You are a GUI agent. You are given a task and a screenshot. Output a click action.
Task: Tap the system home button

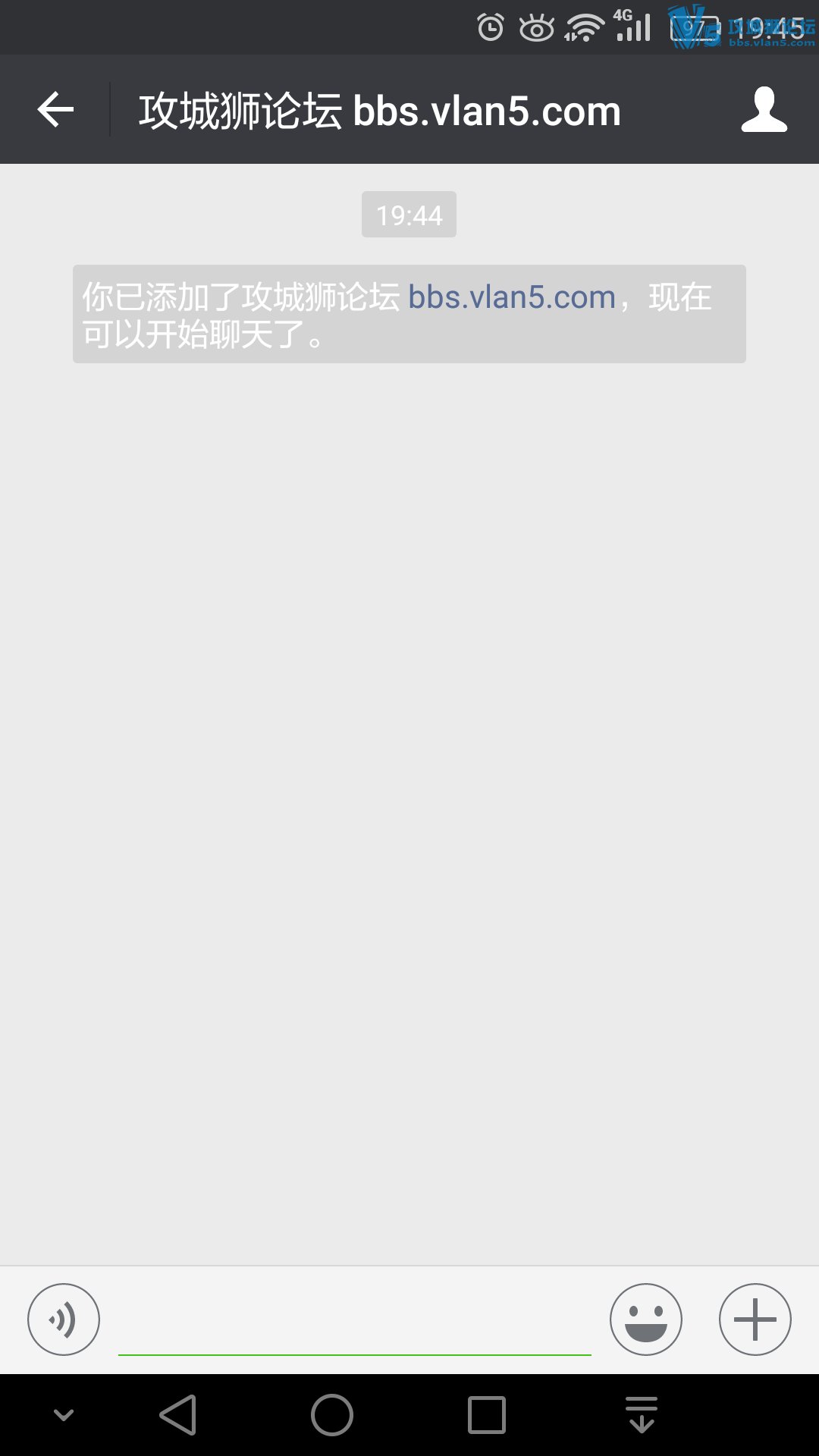(x=332, y=1415)
